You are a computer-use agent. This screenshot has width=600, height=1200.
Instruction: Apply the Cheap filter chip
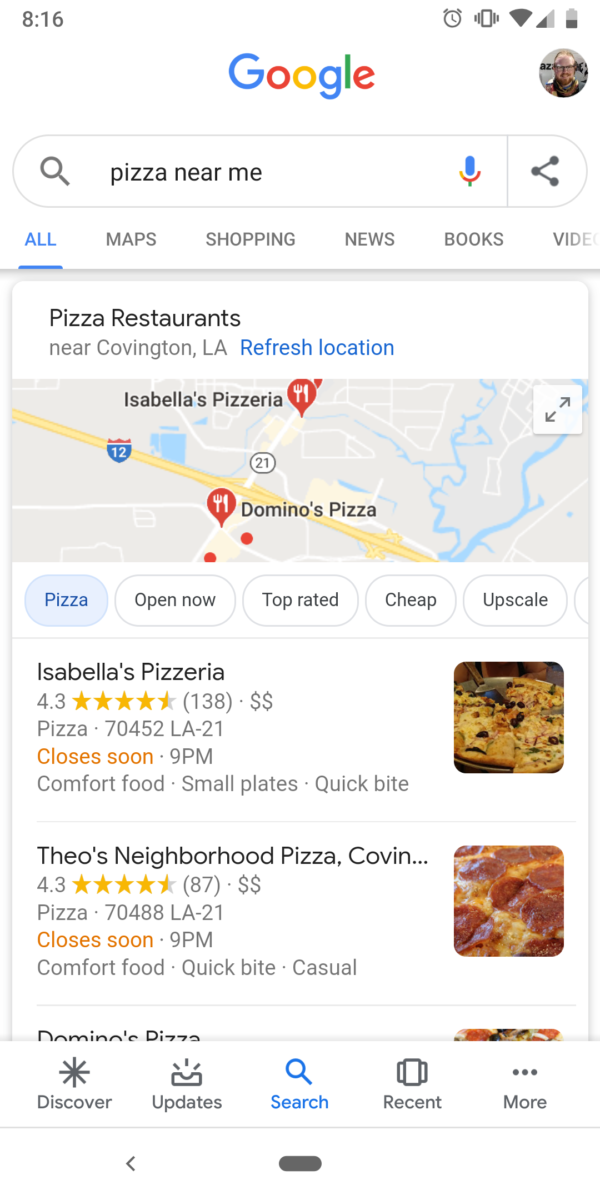[x=410, y=600]
